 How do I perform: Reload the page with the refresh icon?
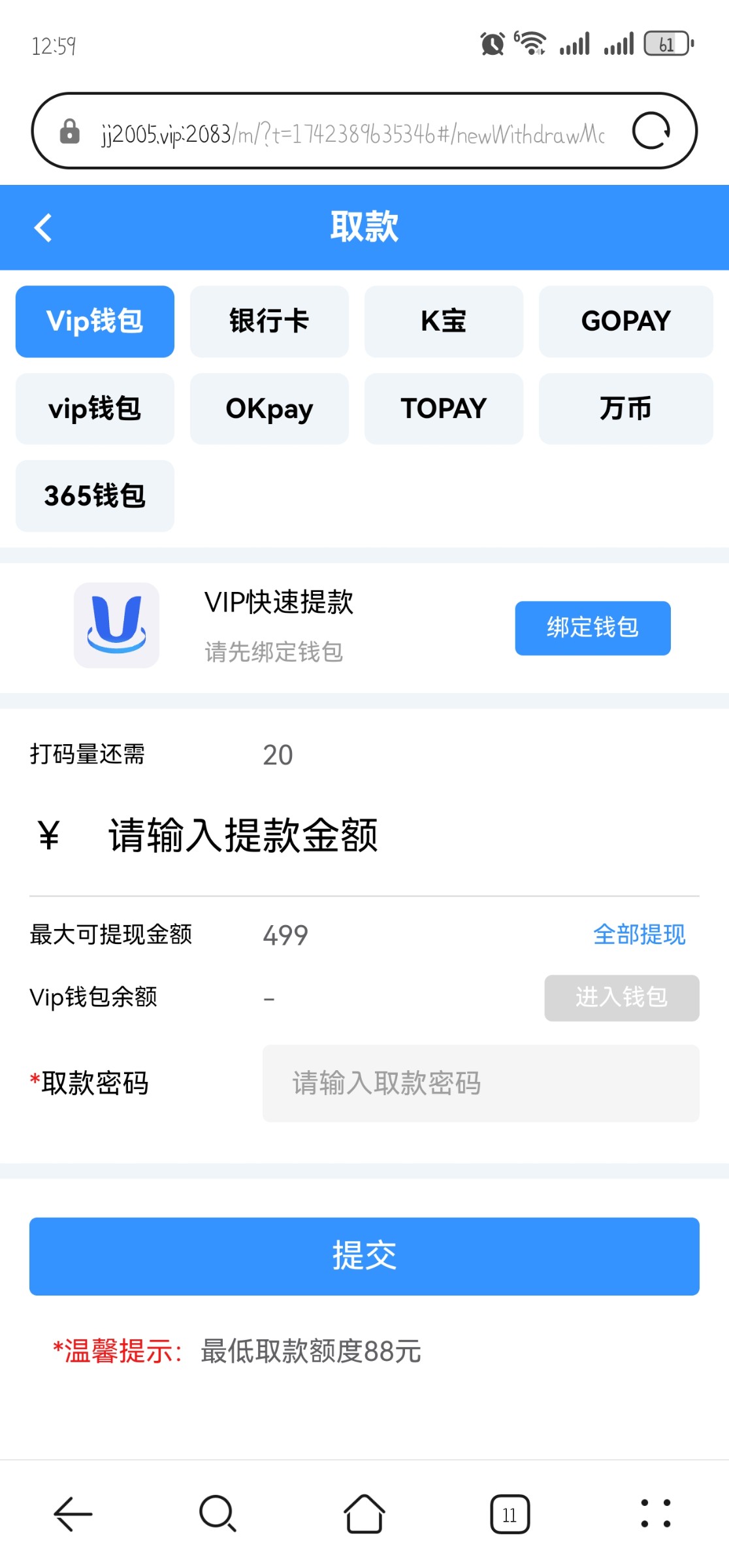point(651,131)
